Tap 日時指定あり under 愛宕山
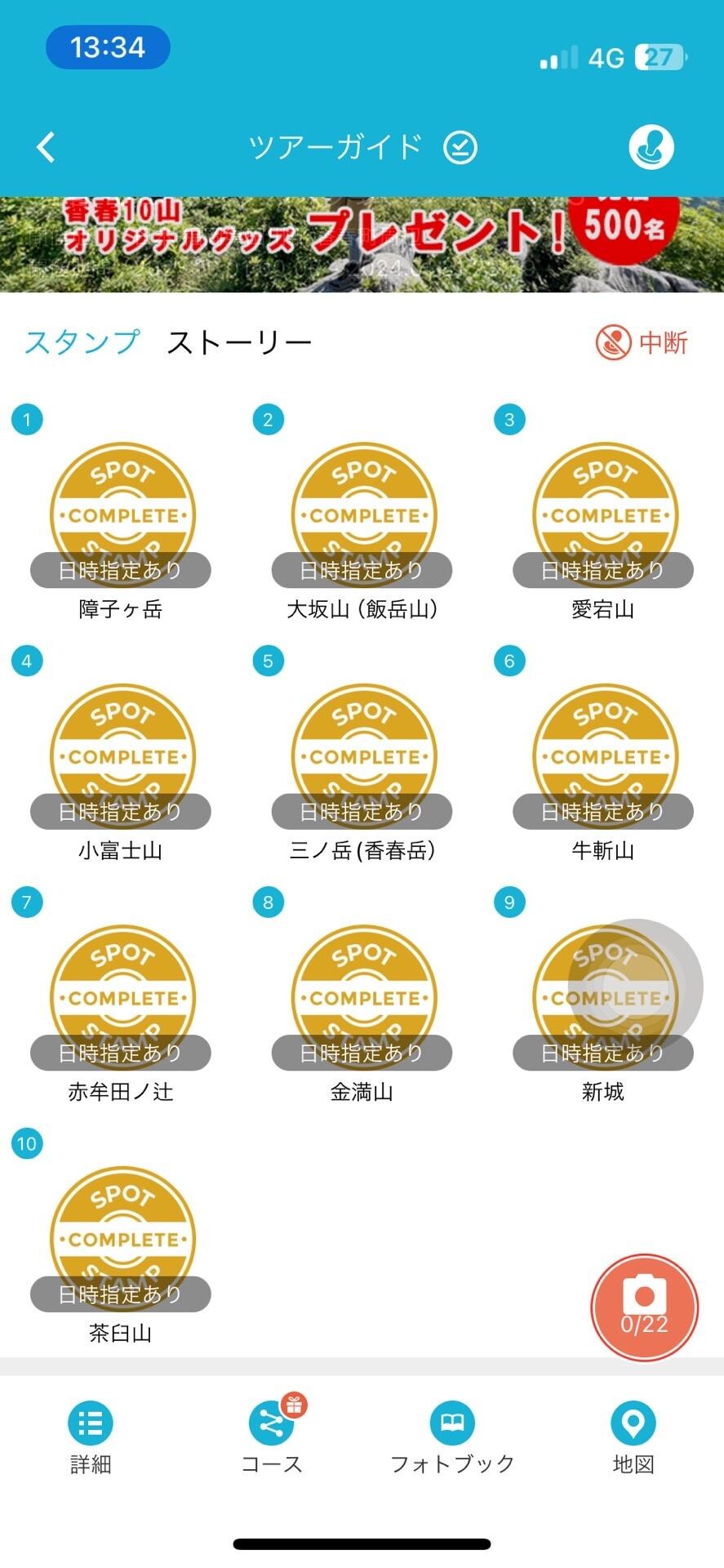 coord(602,570)
